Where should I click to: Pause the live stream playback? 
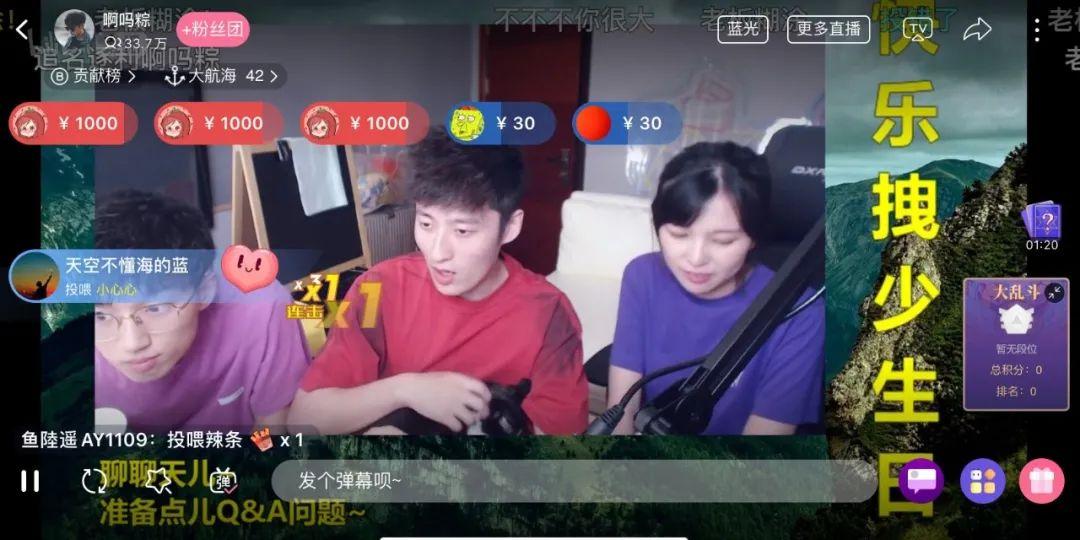coord(30,481)
